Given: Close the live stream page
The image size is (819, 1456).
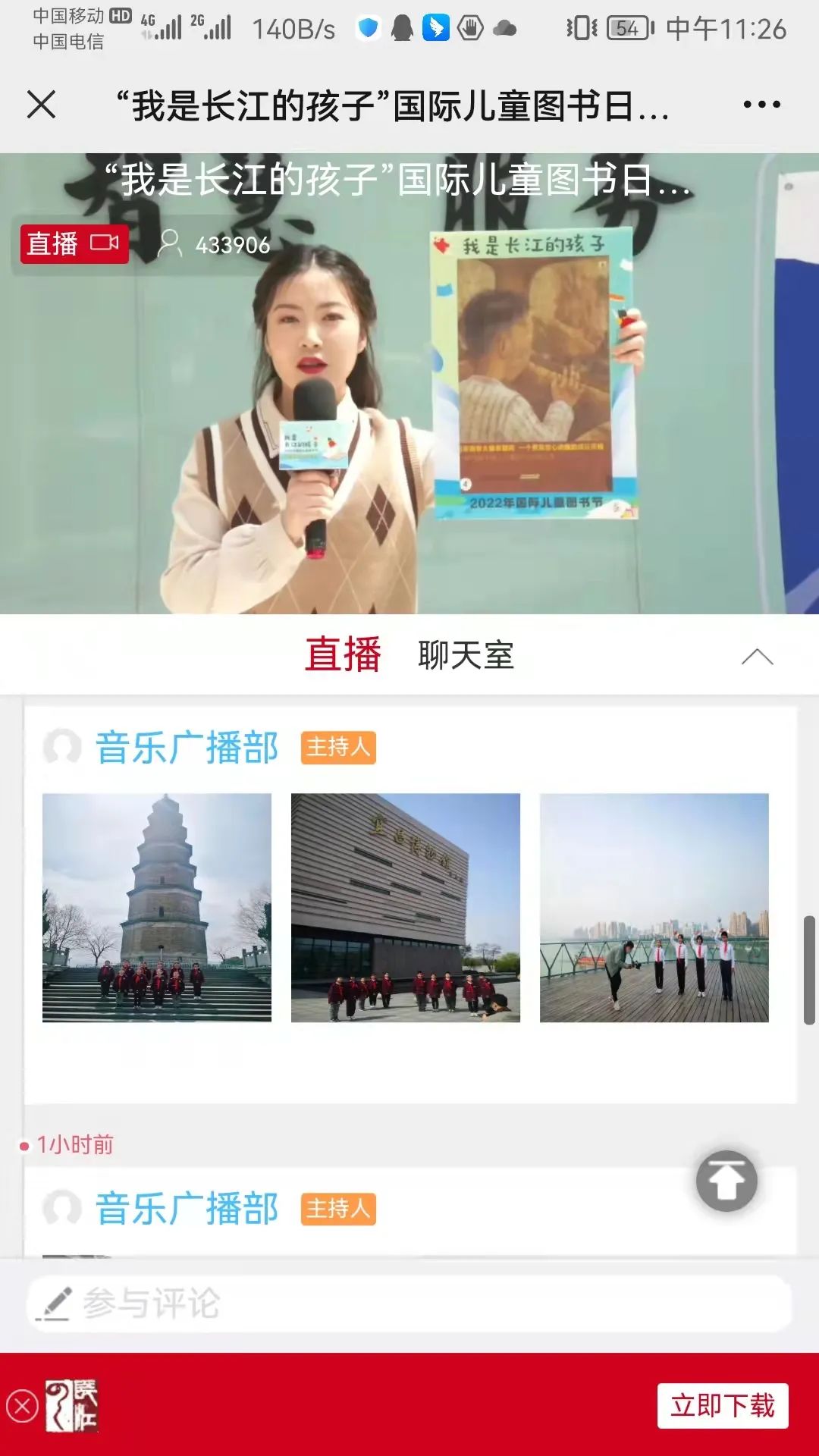Looking at the screenshot, I should click(42, 105).
